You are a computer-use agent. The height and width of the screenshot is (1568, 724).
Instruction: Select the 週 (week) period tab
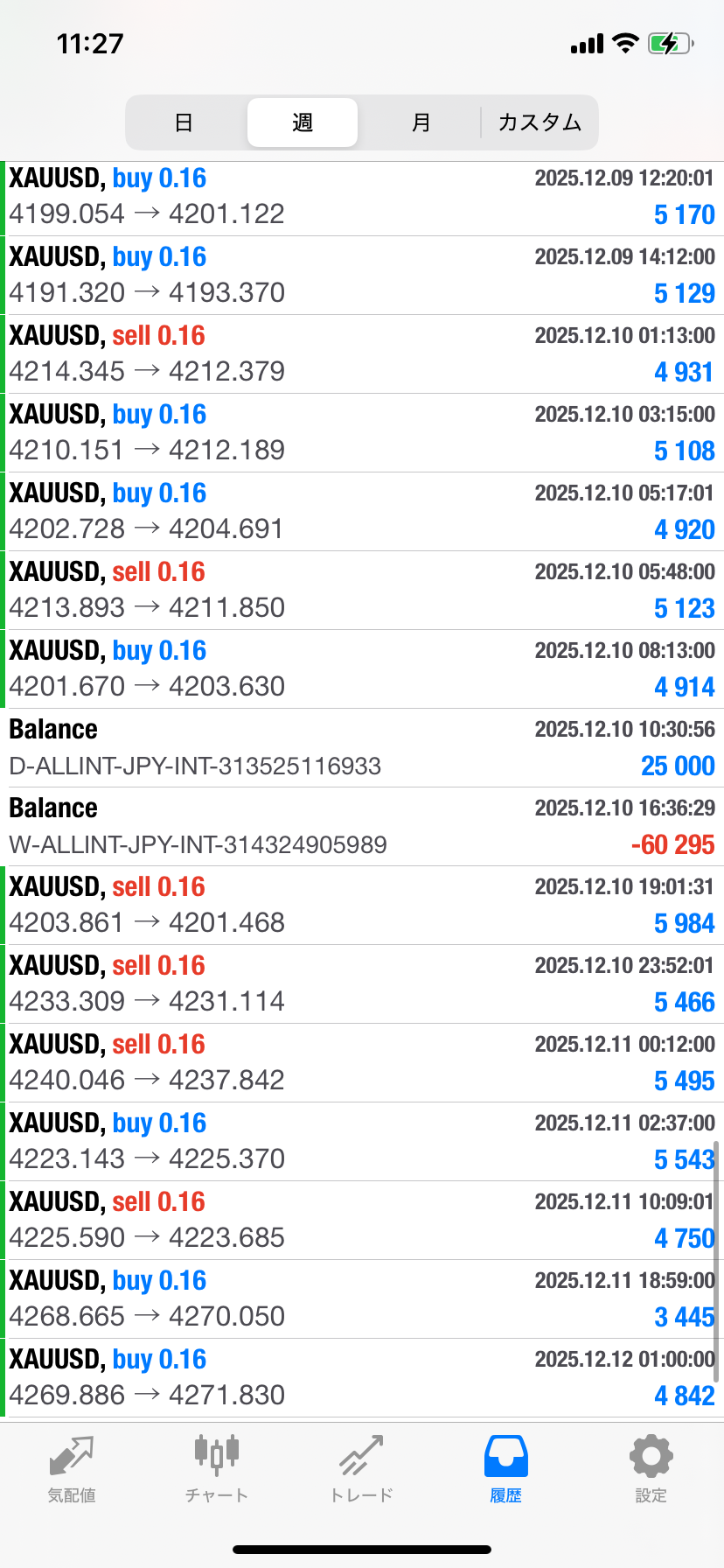tap(303, 122)
